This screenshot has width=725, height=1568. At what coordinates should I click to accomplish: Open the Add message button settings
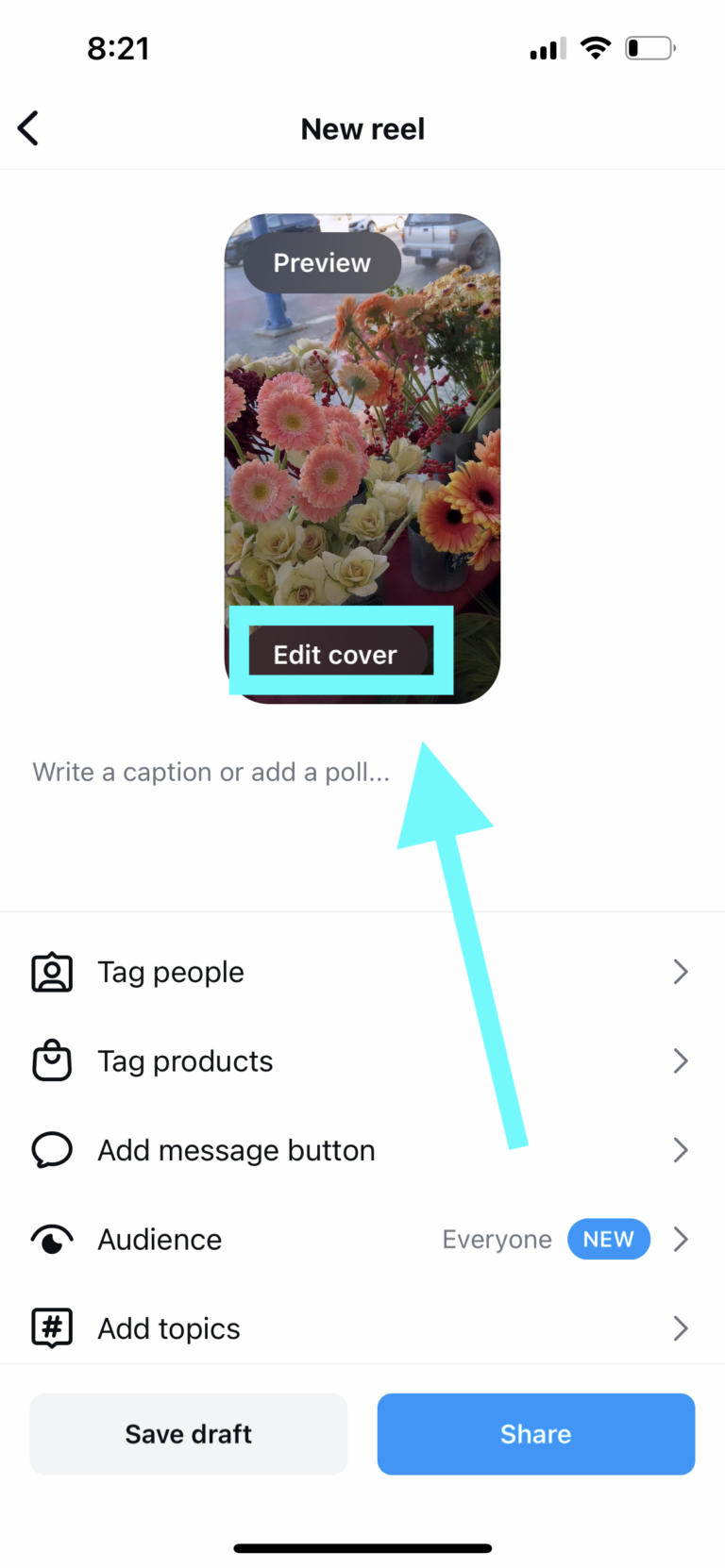pyautogui.click(x=235, y=1149)
